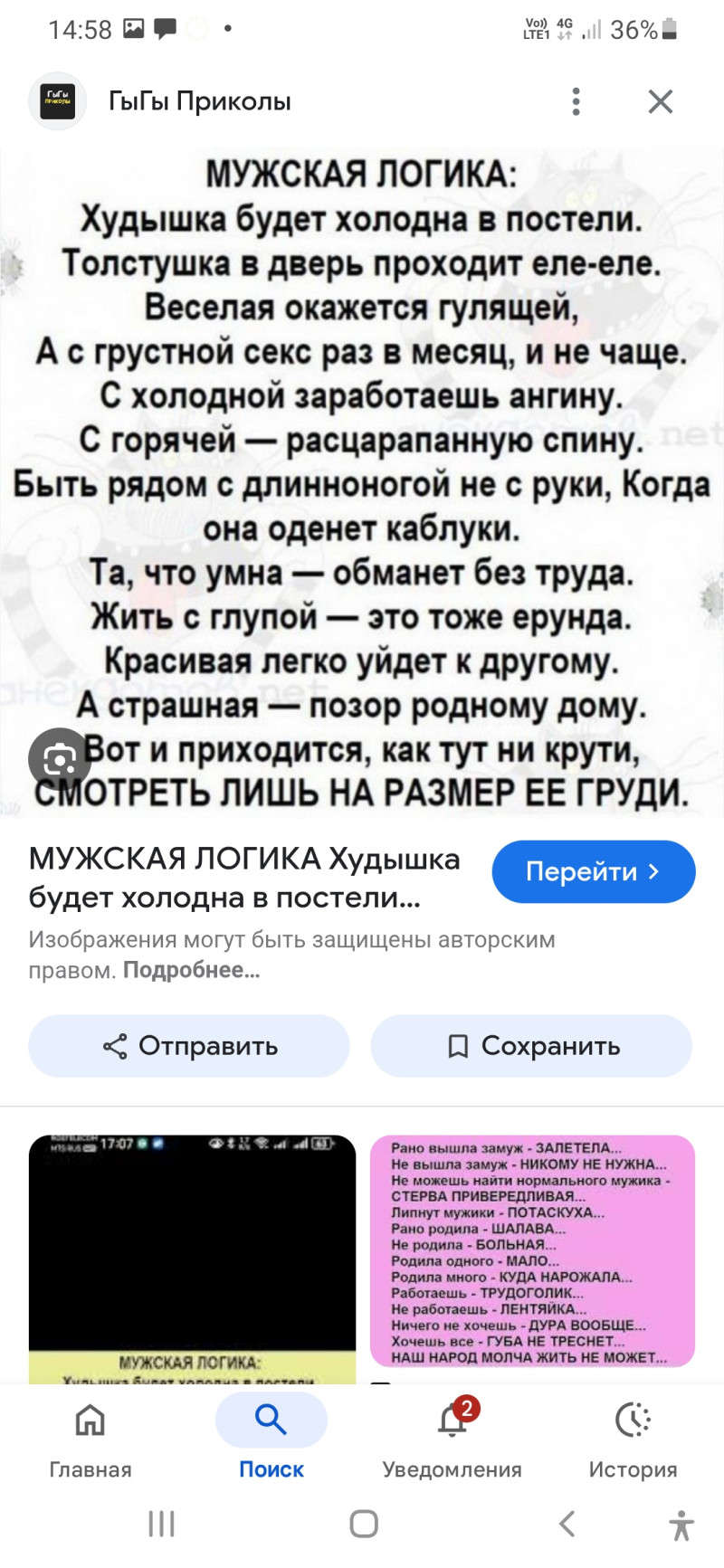The width and height of the screenshot is (724, 1568).
Task: Search this image with Lens
Action: [x=60, y=760]
